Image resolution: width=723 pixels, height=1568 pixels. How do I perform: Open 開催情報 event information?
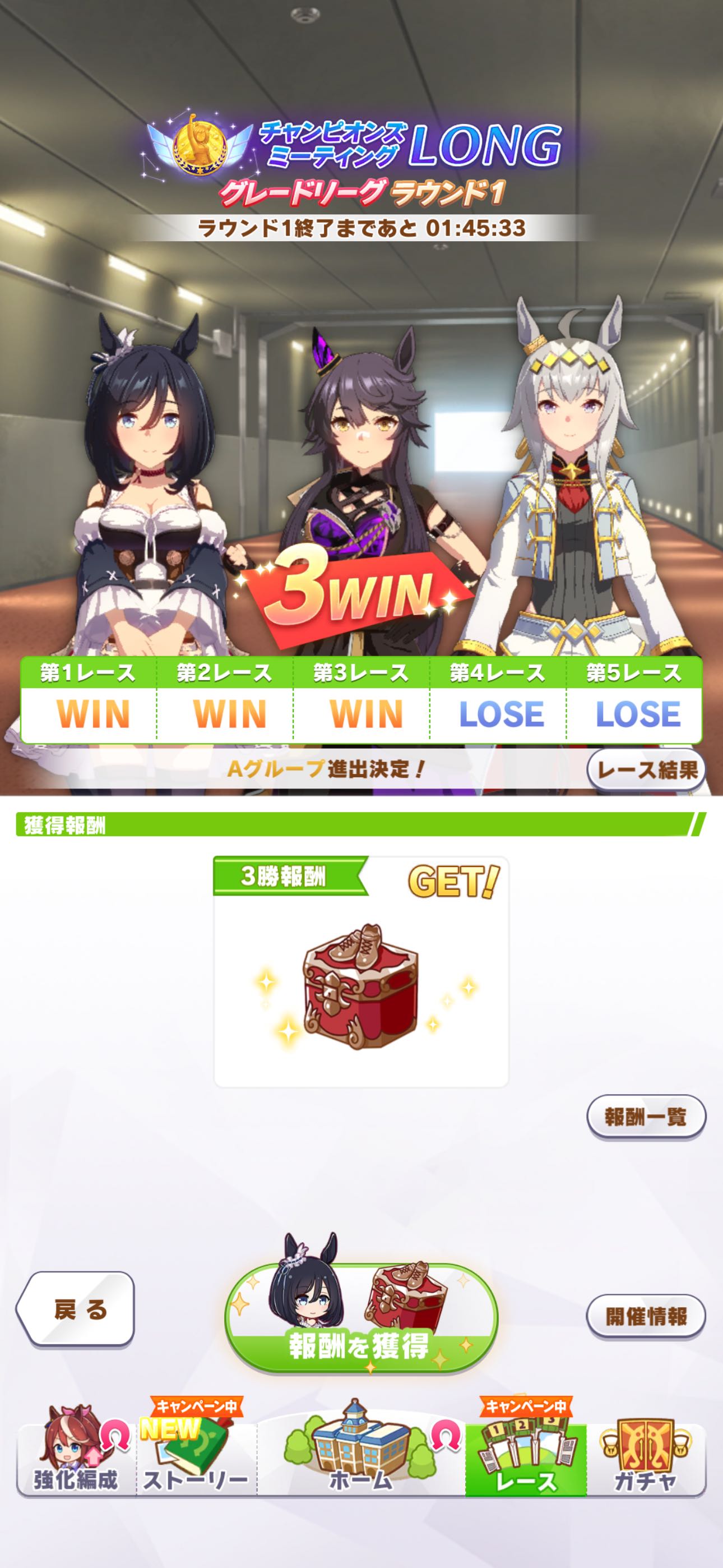pyautogui.click(x=646, y=1317)
